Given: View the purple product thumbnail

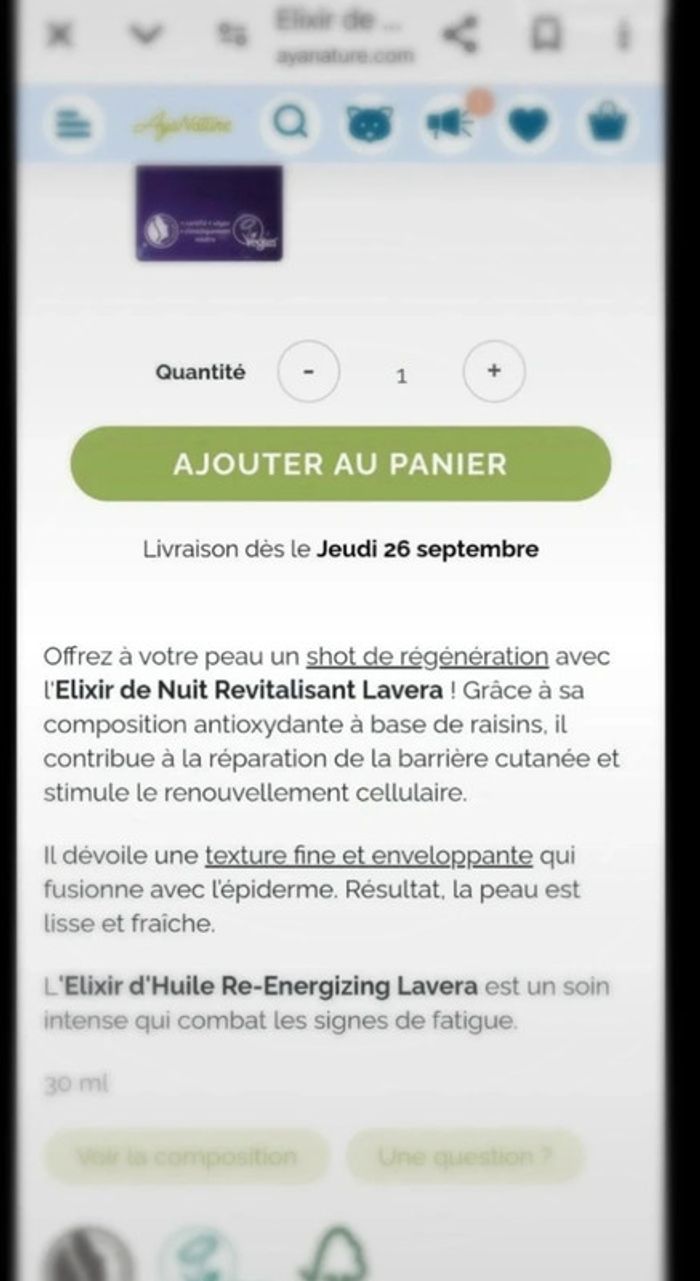Looking at the screenshot, I should tap(209, 212).
